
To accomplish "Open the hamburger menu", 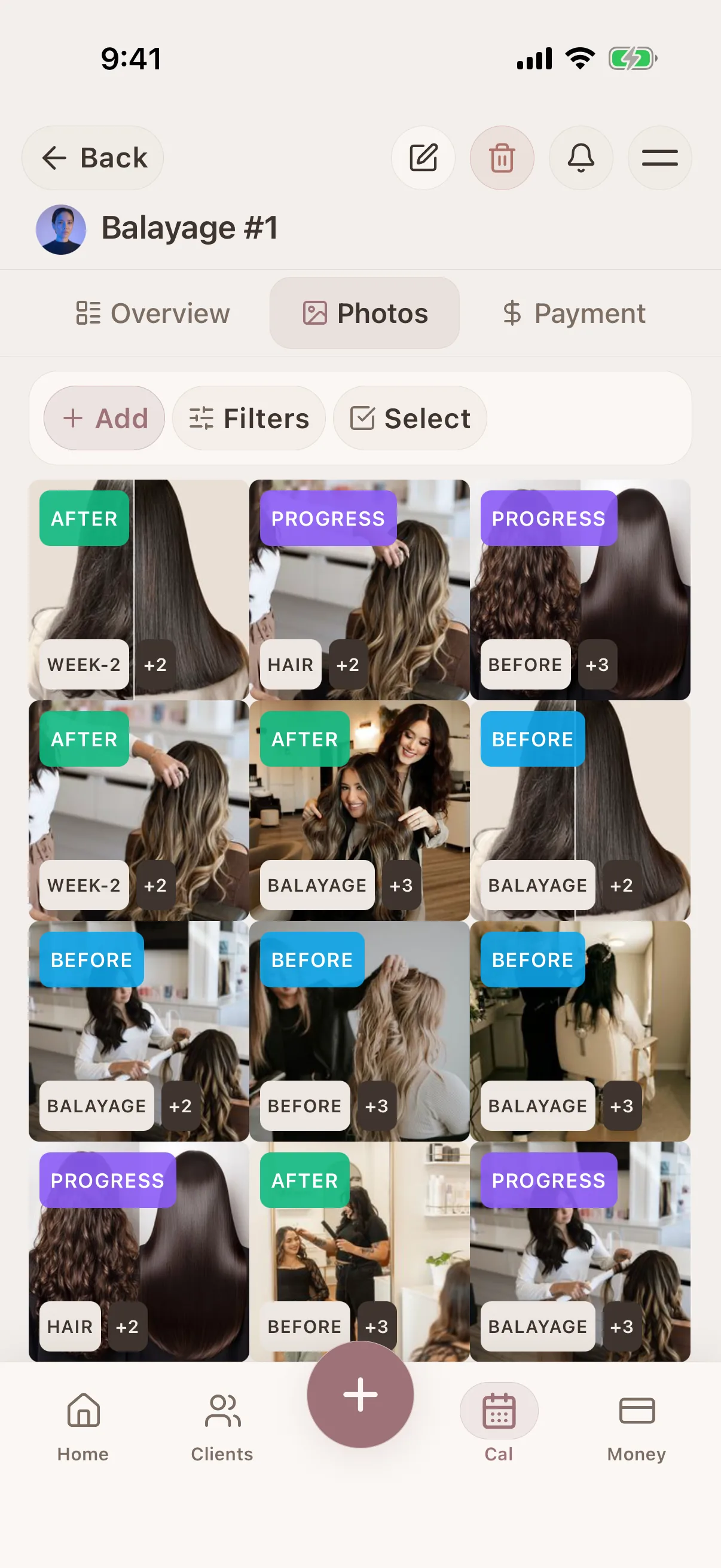I will click(659, 158).
